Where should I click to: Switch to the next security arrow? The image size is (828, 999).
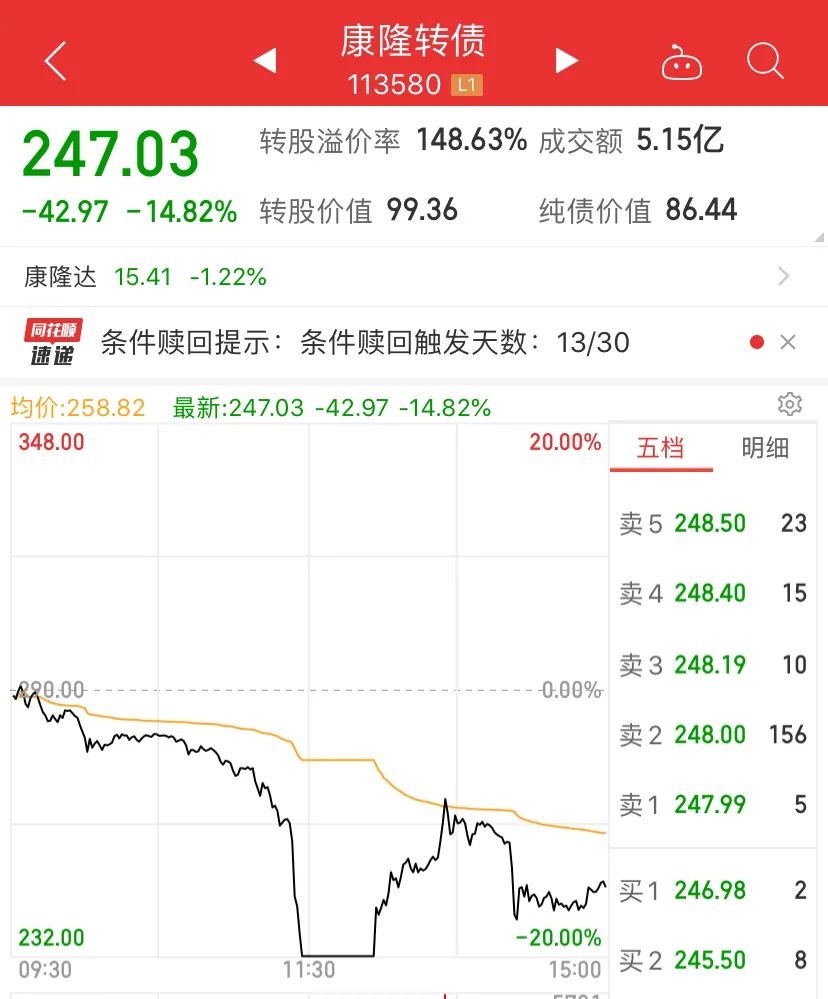567,61
